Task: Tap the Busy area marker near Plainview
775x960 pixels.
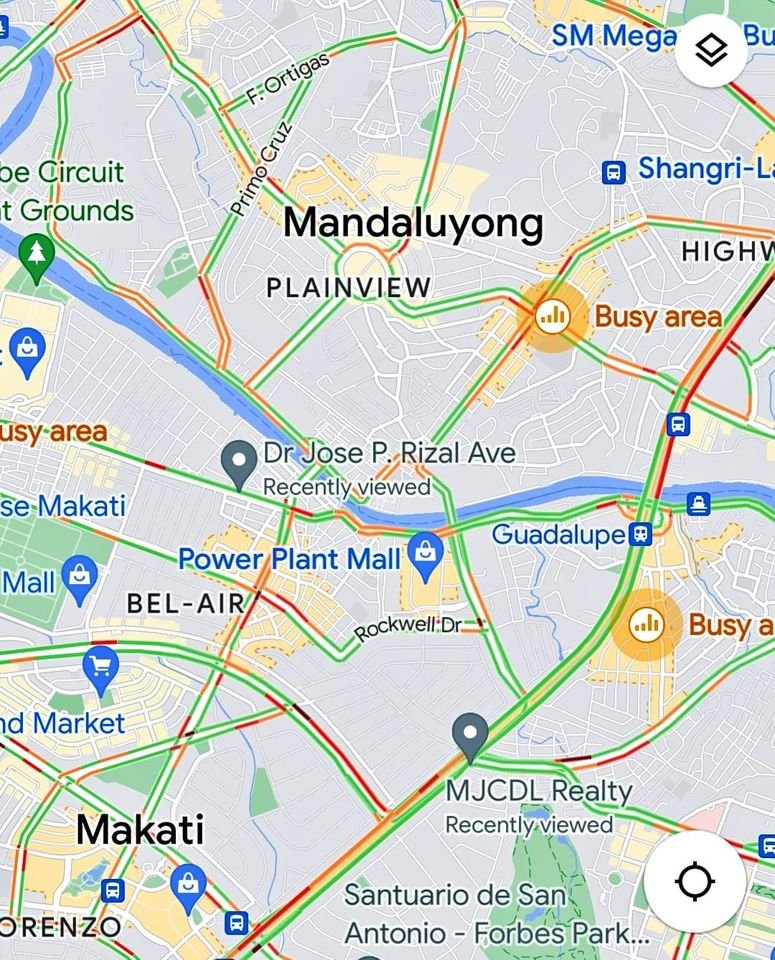Action: [x=552, y=317]
